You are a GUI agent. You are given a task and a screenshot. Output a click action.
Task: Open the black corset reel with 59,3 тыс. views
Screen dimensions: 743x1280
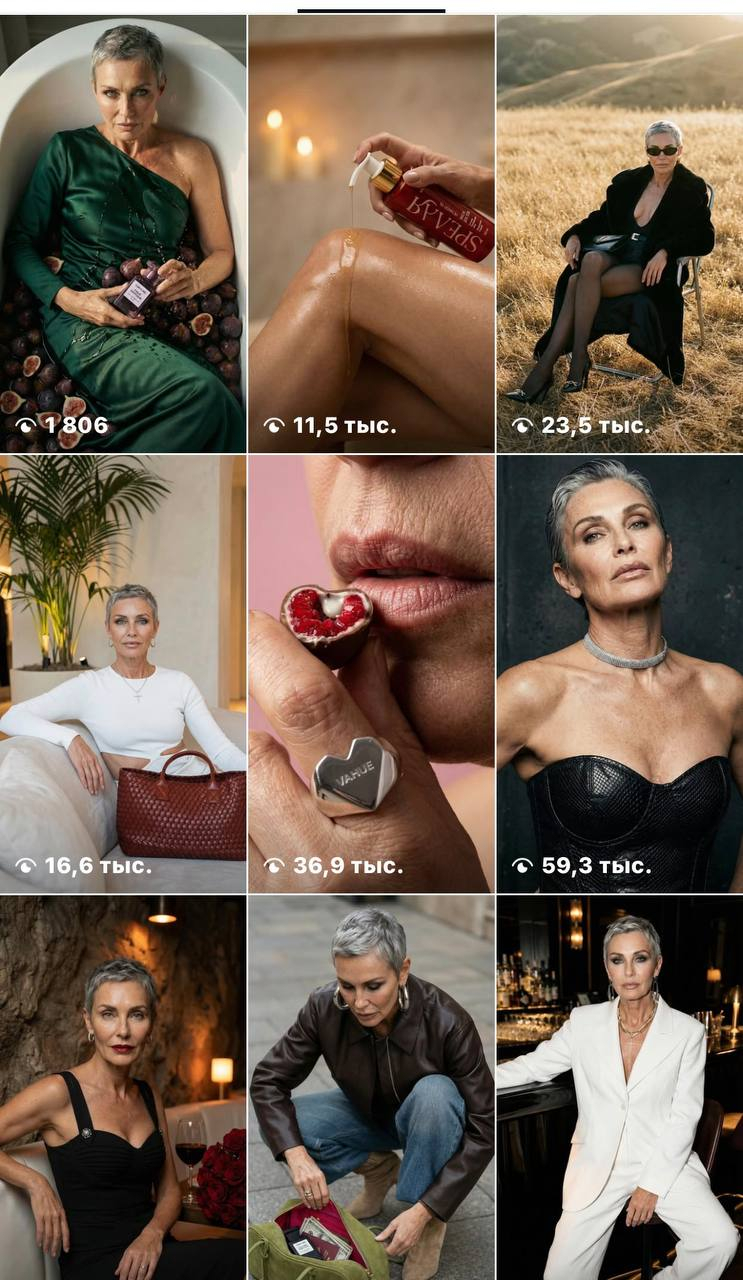[x=620, y=673]
